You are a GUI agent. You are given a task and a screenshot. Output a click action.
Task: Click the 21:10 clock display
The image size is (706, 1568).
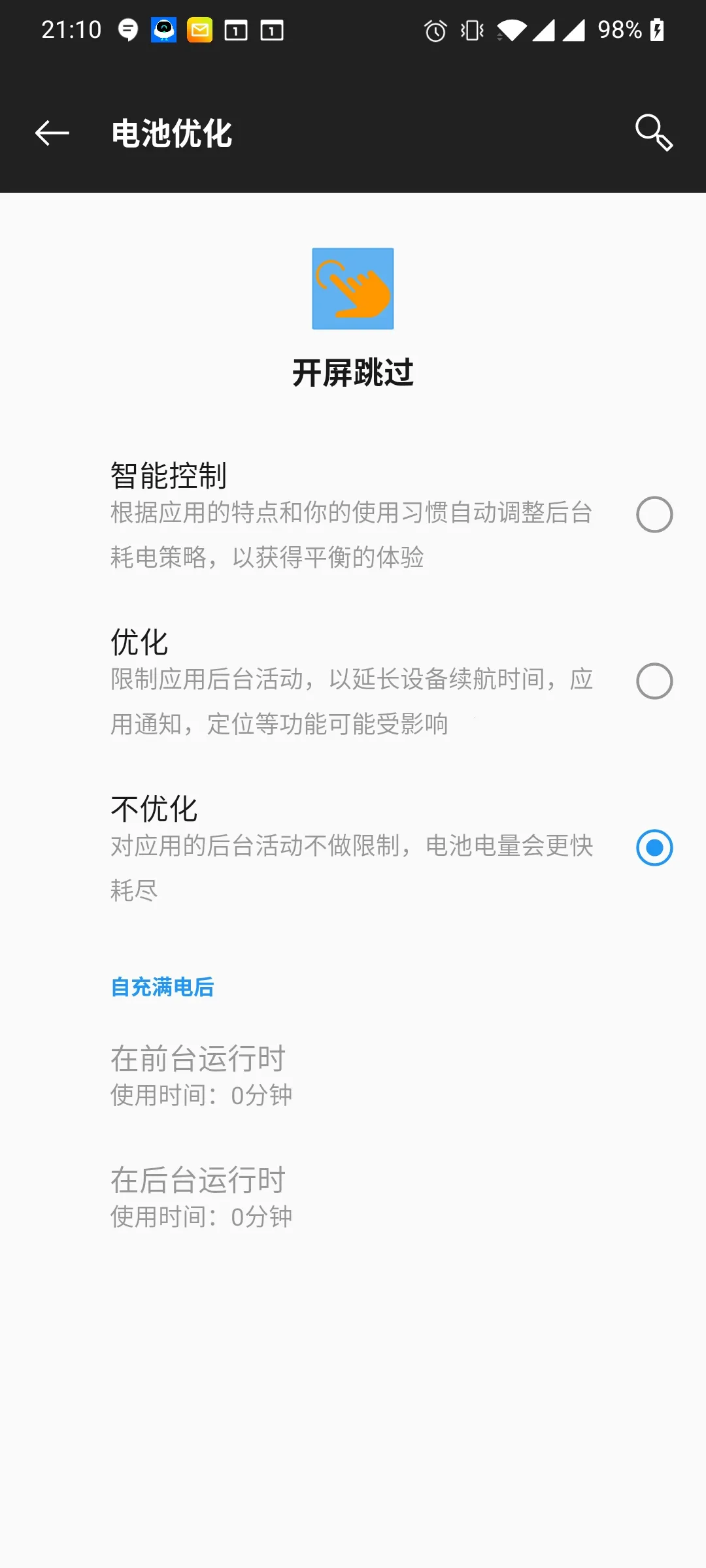pos(72,29)
